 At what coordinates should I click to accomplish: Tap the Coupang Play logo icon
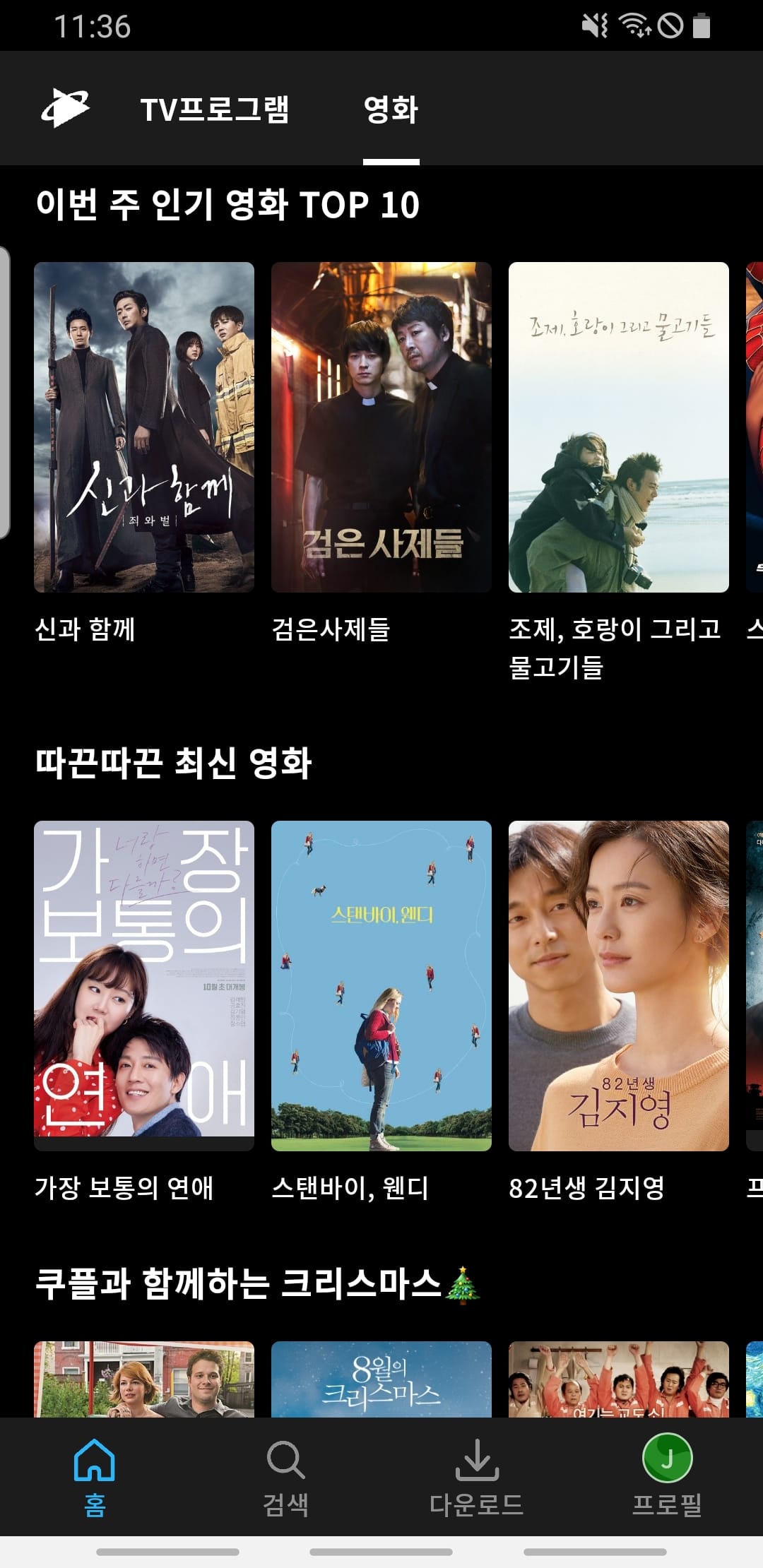pyautogui.click(x=65, y=108)
